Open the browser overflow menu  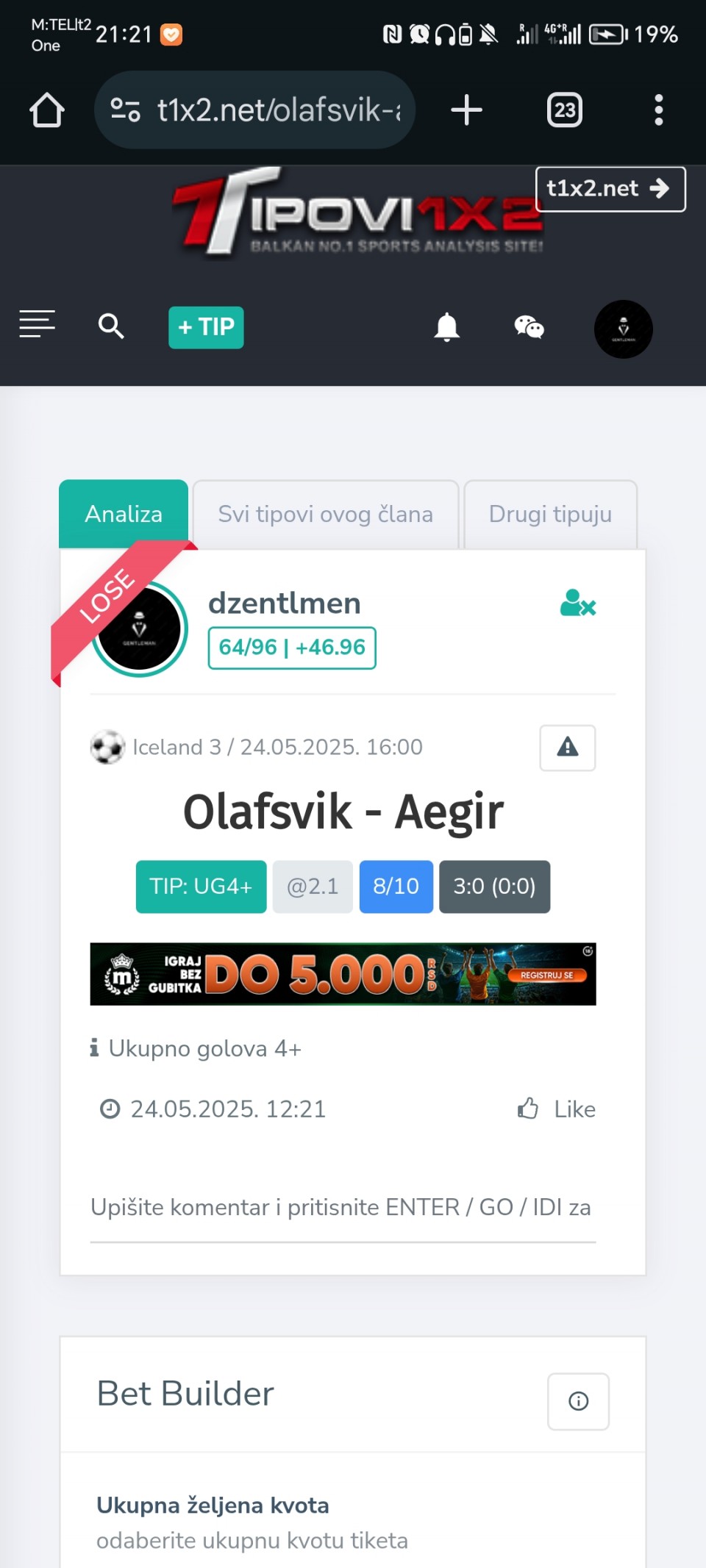click(658, 110)
